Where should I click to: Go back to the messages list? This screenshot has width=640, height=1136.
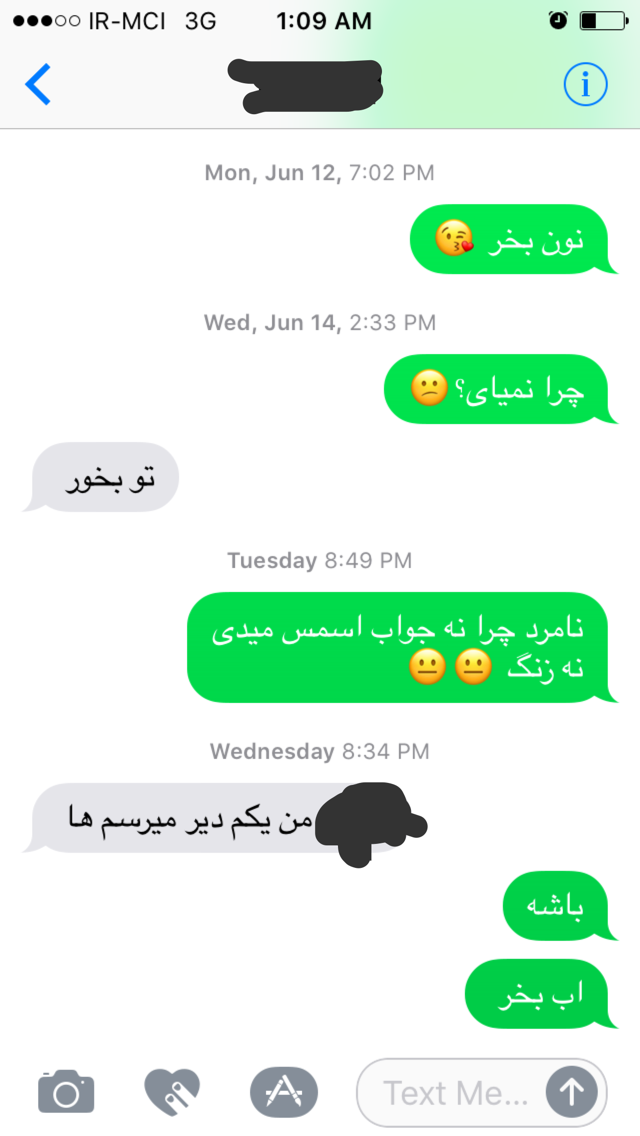(38, 85)
